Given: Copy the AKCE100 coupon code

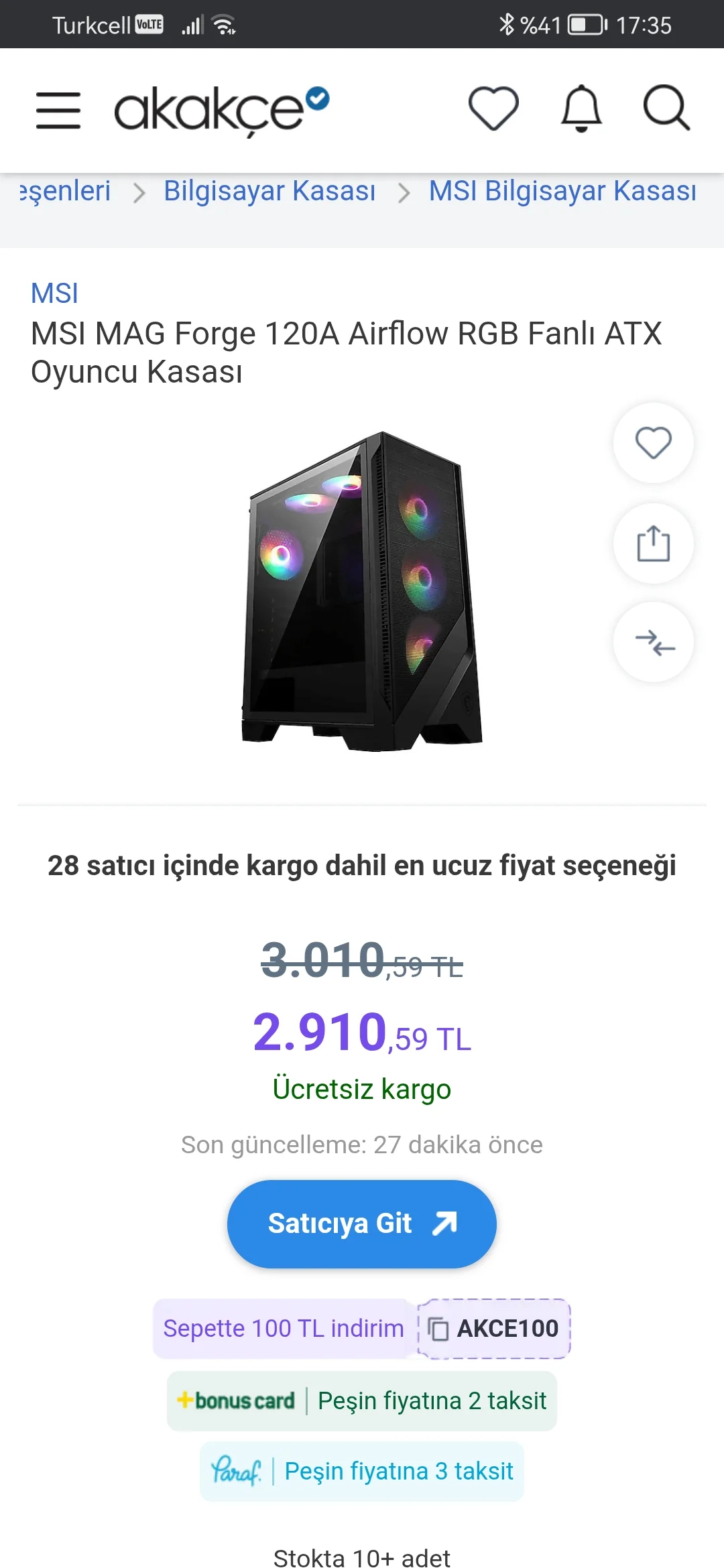Looking at the screenshot, I should click(494, 1329).
